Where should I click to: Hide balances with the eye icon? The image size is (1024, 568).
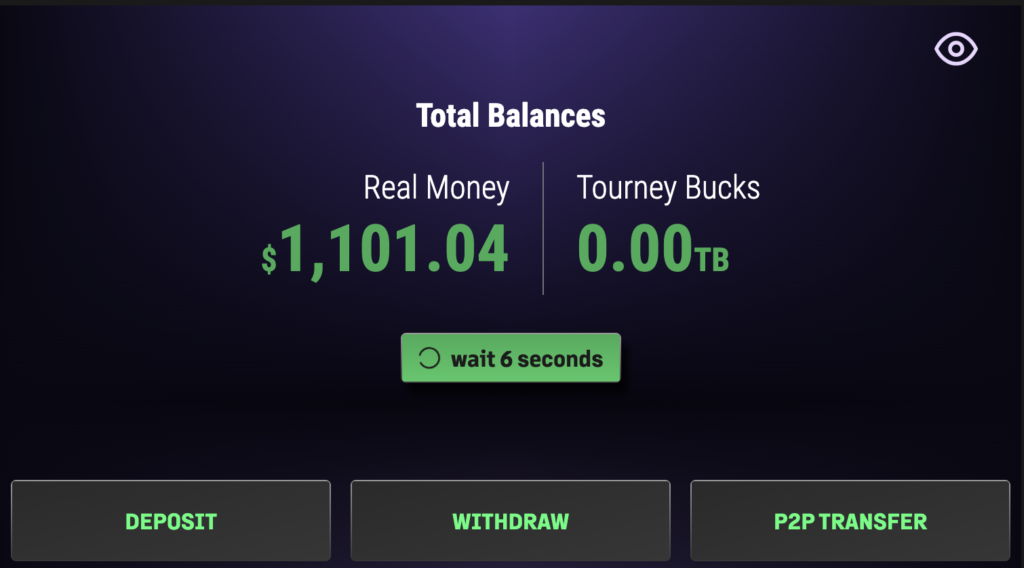point(955,49)
